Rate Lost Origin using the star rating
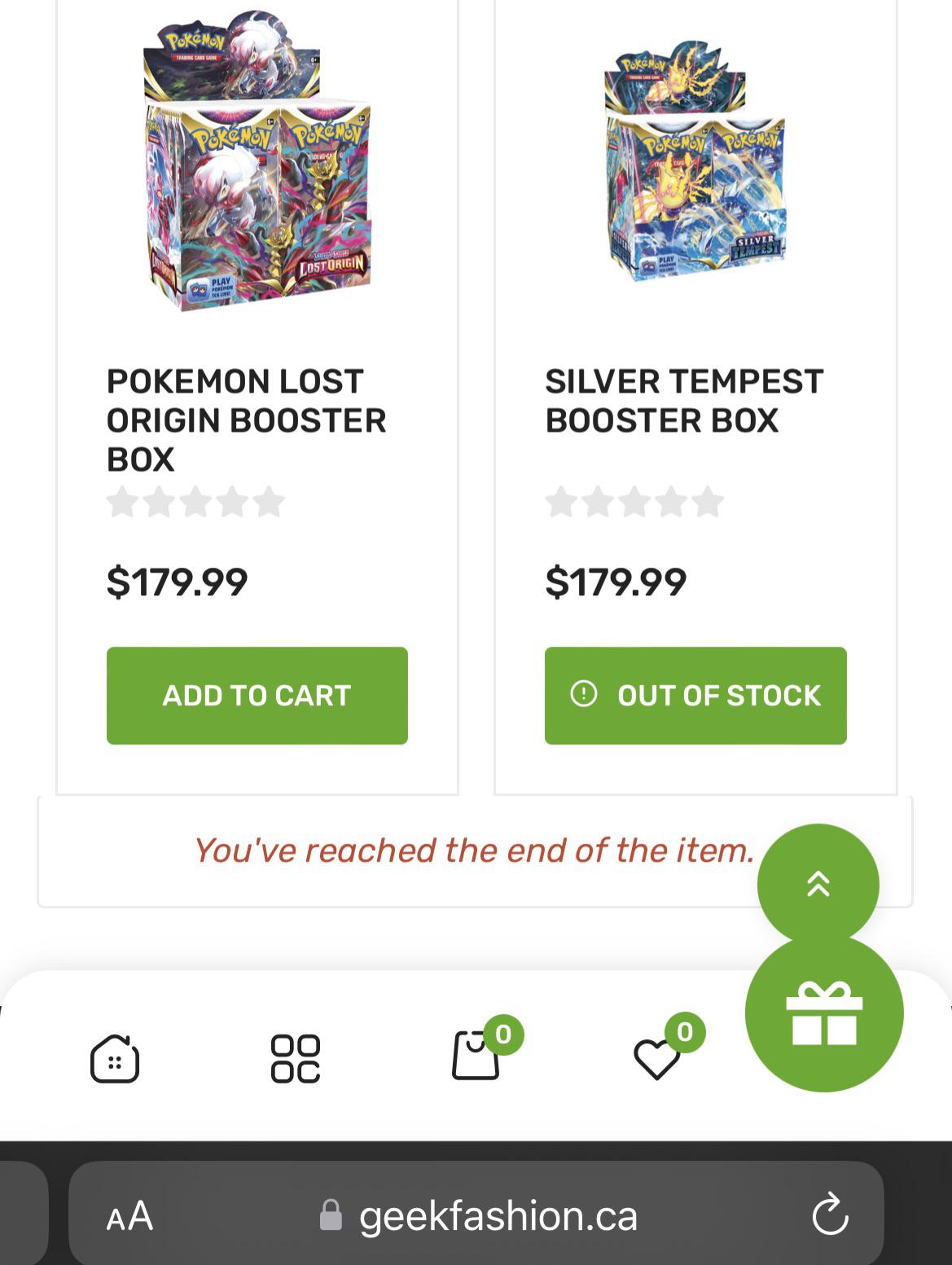This screenshot has width=952, height=1265. [x=195, y=503]
